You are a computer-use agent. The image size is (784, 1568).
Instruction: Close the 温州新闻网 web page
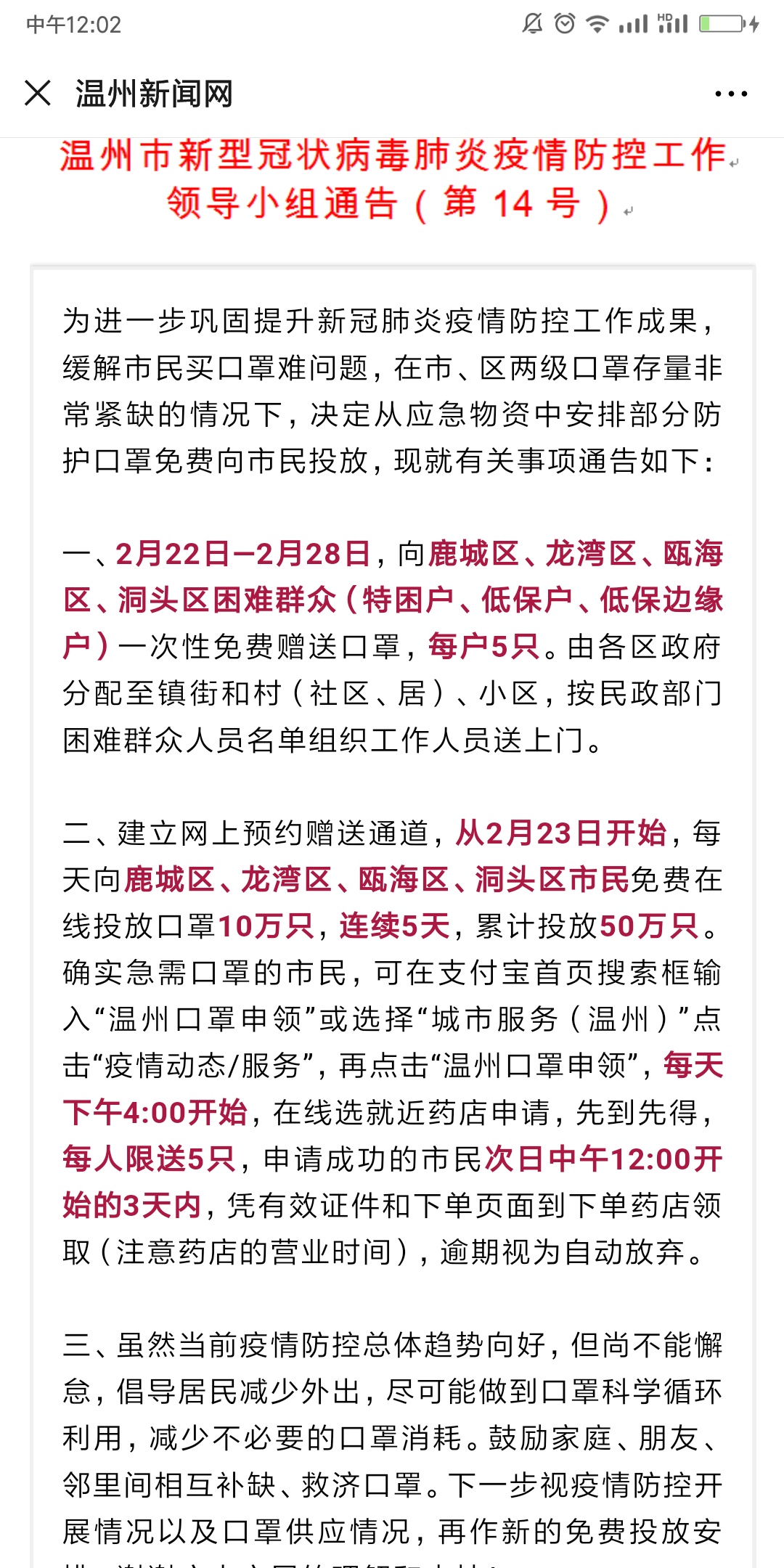point(38,94)
